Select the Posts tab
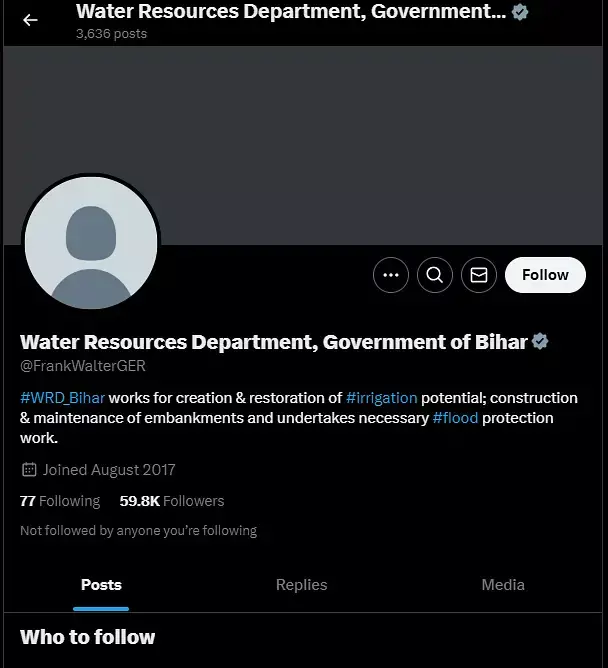The height and width of the screenshot is (668, 608). pyautogui.click(x=101, y=585)
